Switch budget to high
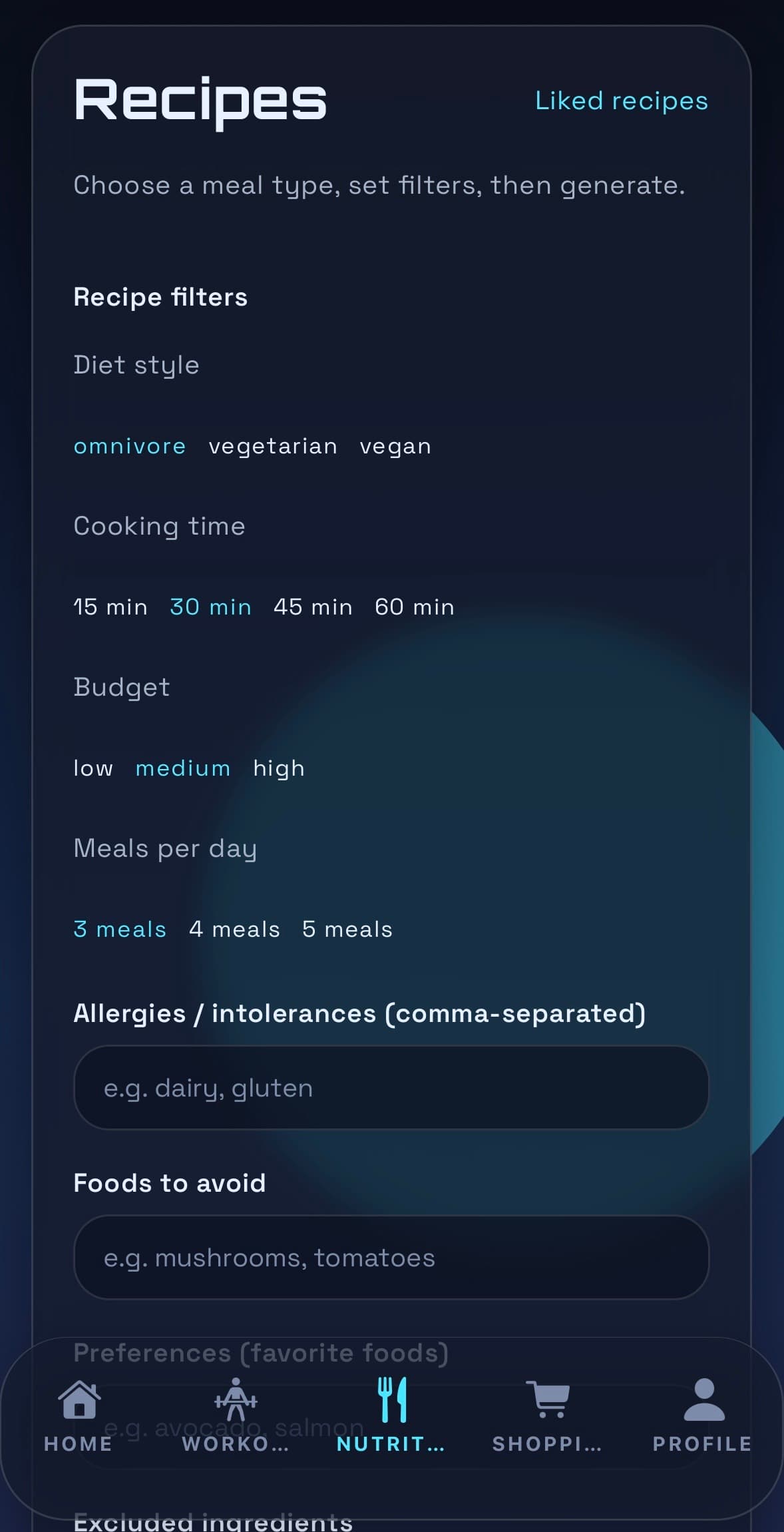Viewport: 784px width, 1532px height. click(x=278, y=768)
